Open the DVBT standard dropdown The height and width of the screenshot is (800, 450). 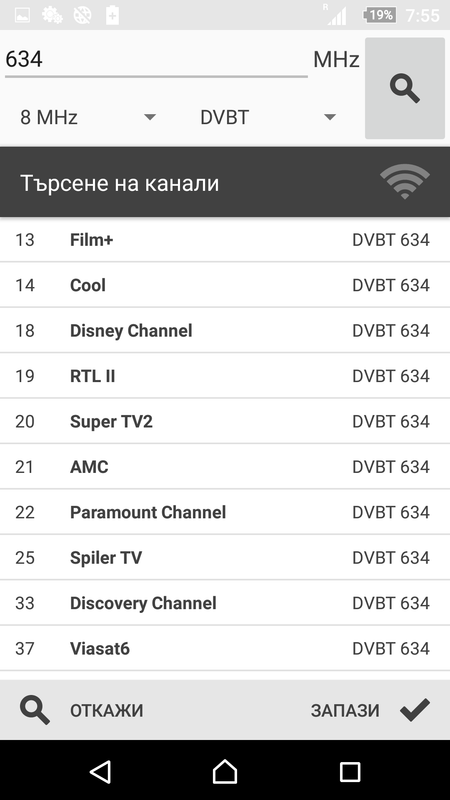268,117
